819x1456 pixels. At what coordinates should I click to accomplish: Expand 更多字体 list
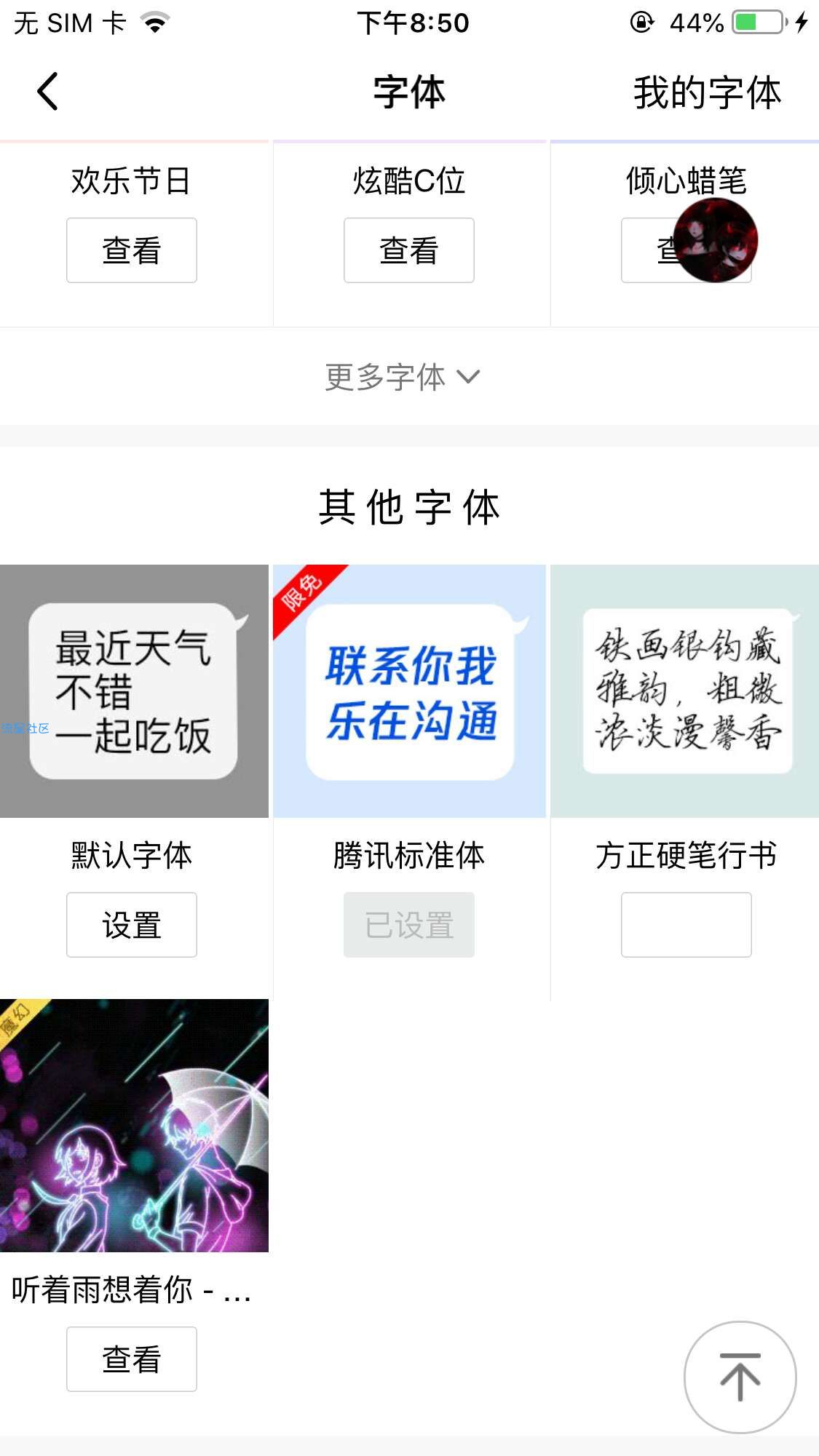(x=403, y=377)
